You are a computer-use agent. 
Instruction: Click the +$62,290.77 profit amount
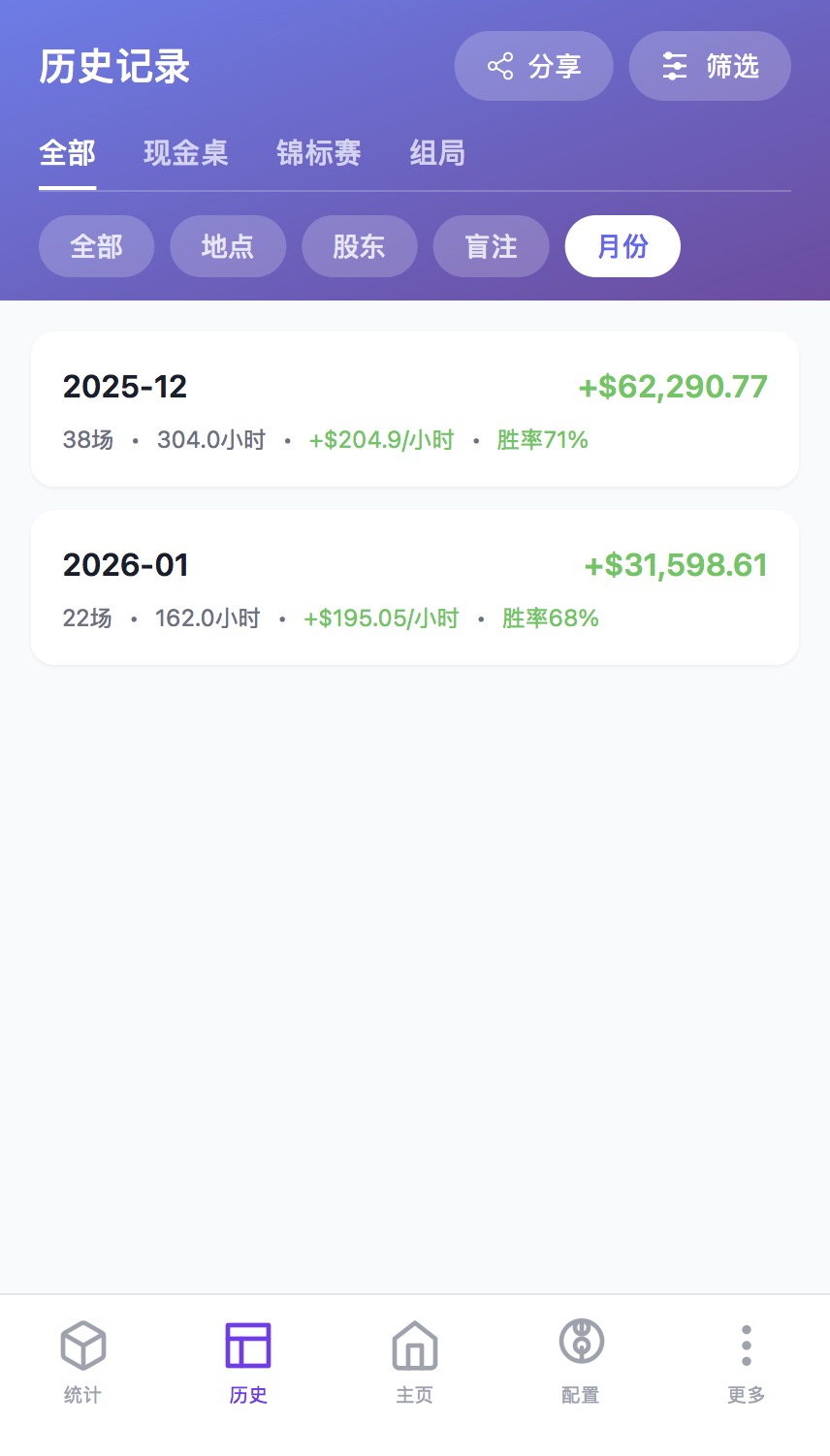pos(672,387)
